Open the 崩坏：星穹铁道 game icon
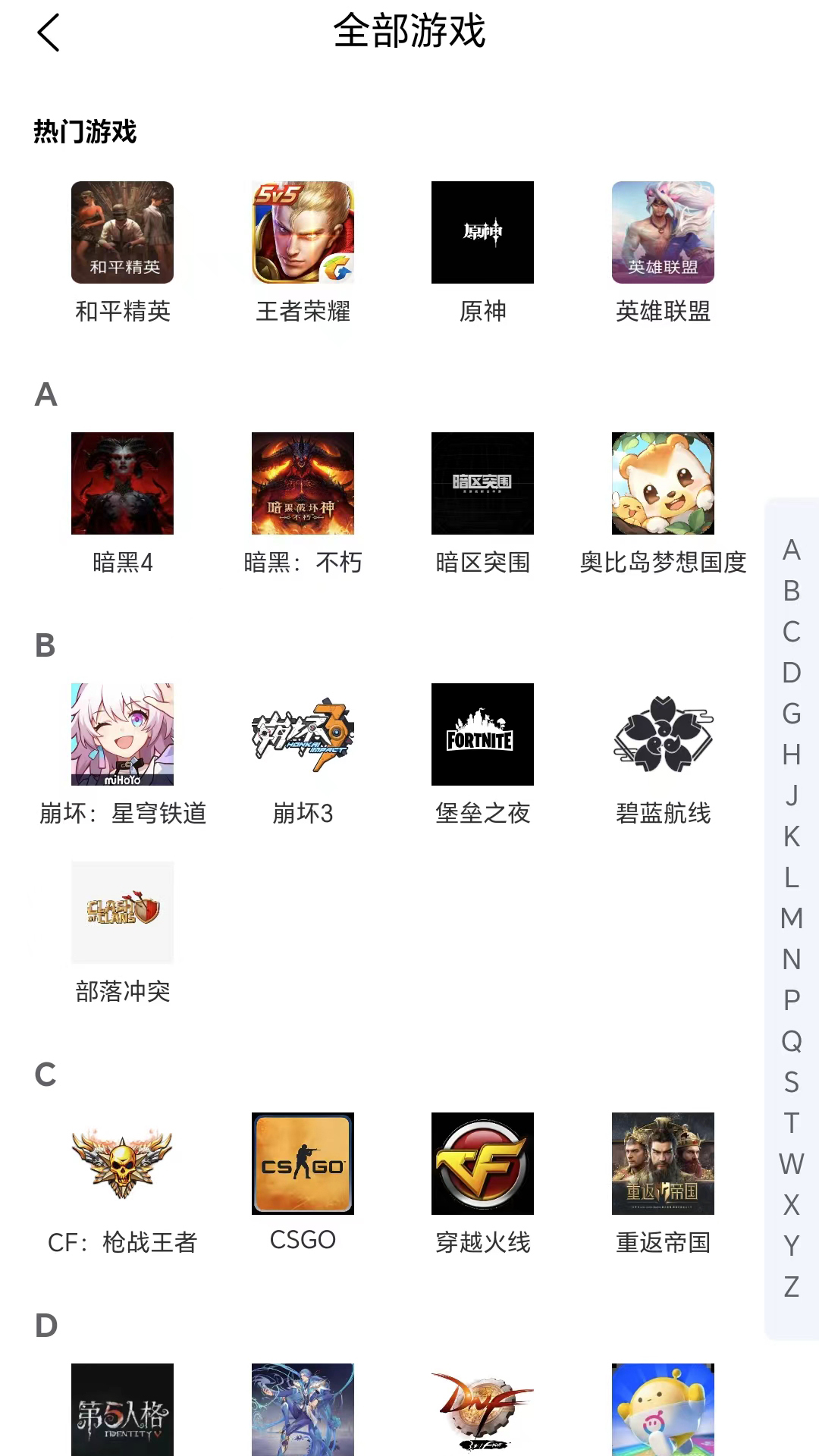Viewport: 819px width, 1456px height. 122,735
